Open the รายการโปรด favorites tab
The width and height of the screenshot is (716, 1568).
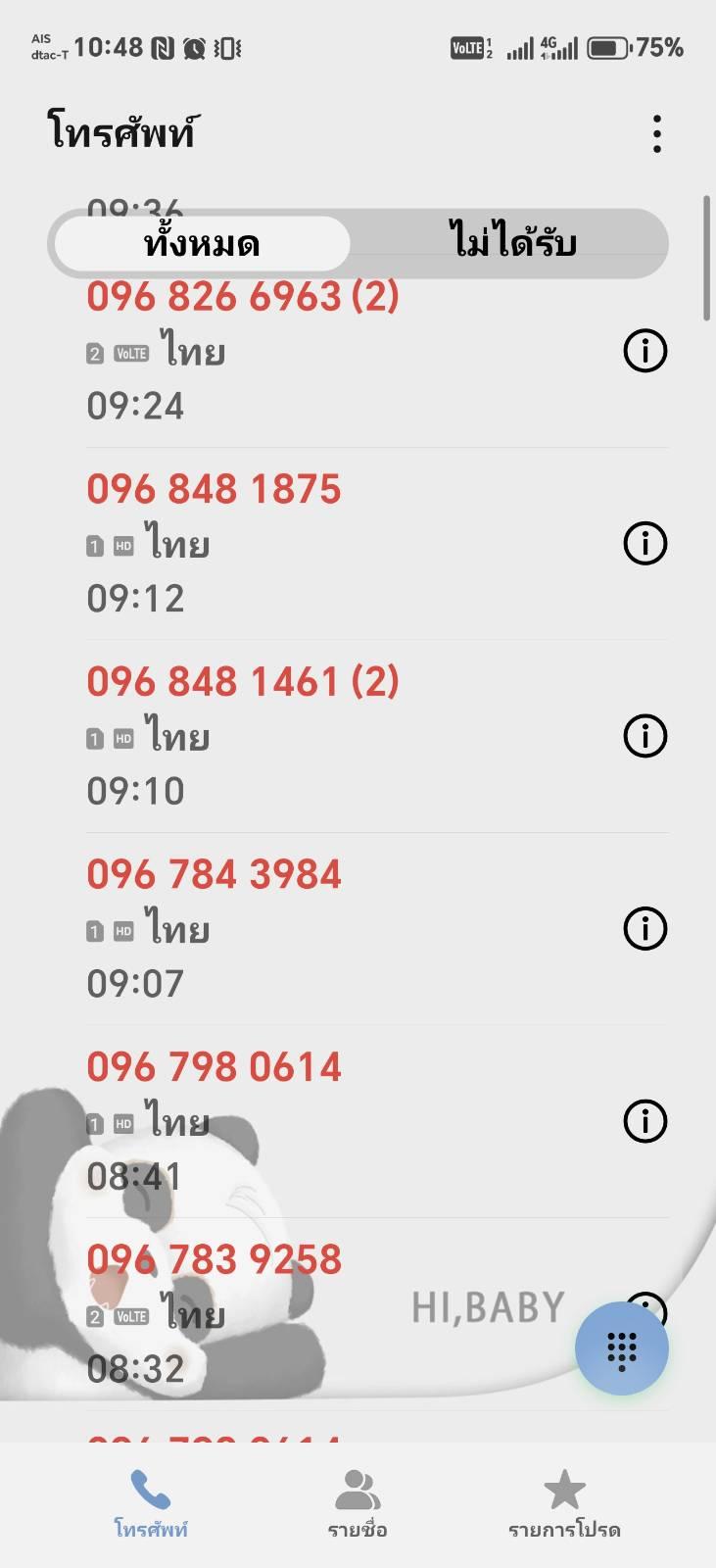[564, 1504]
